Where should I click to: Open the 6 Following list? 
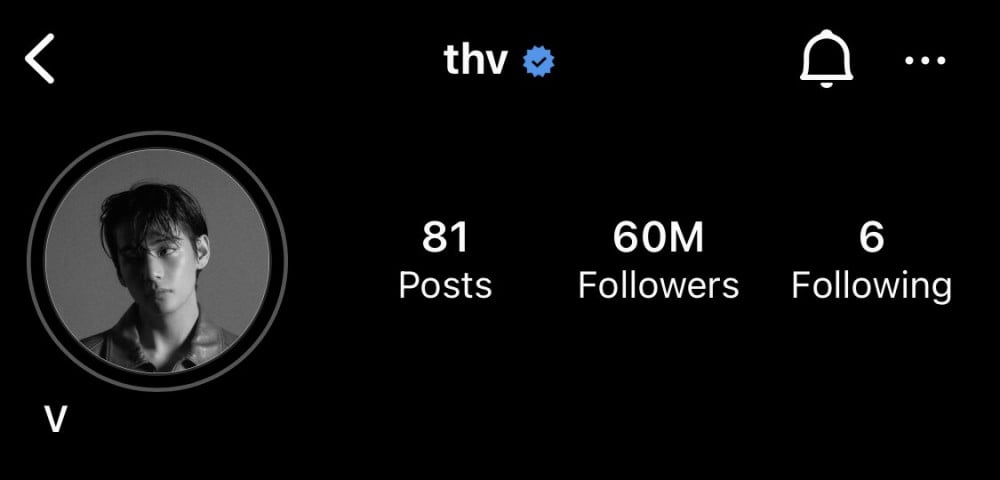pos(871,262)
